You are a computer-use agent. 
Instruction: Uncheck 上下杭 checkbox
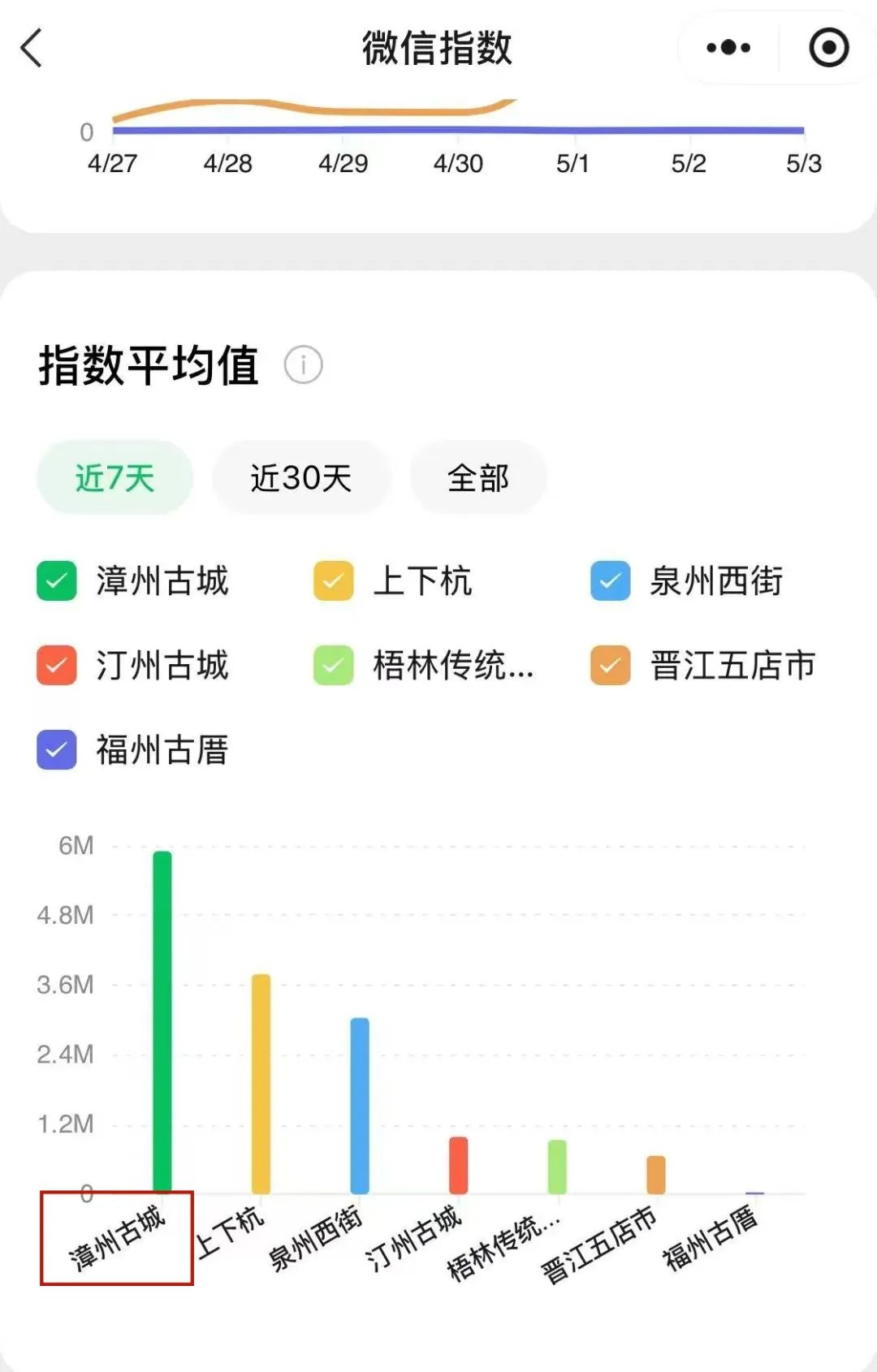point(334,581)
